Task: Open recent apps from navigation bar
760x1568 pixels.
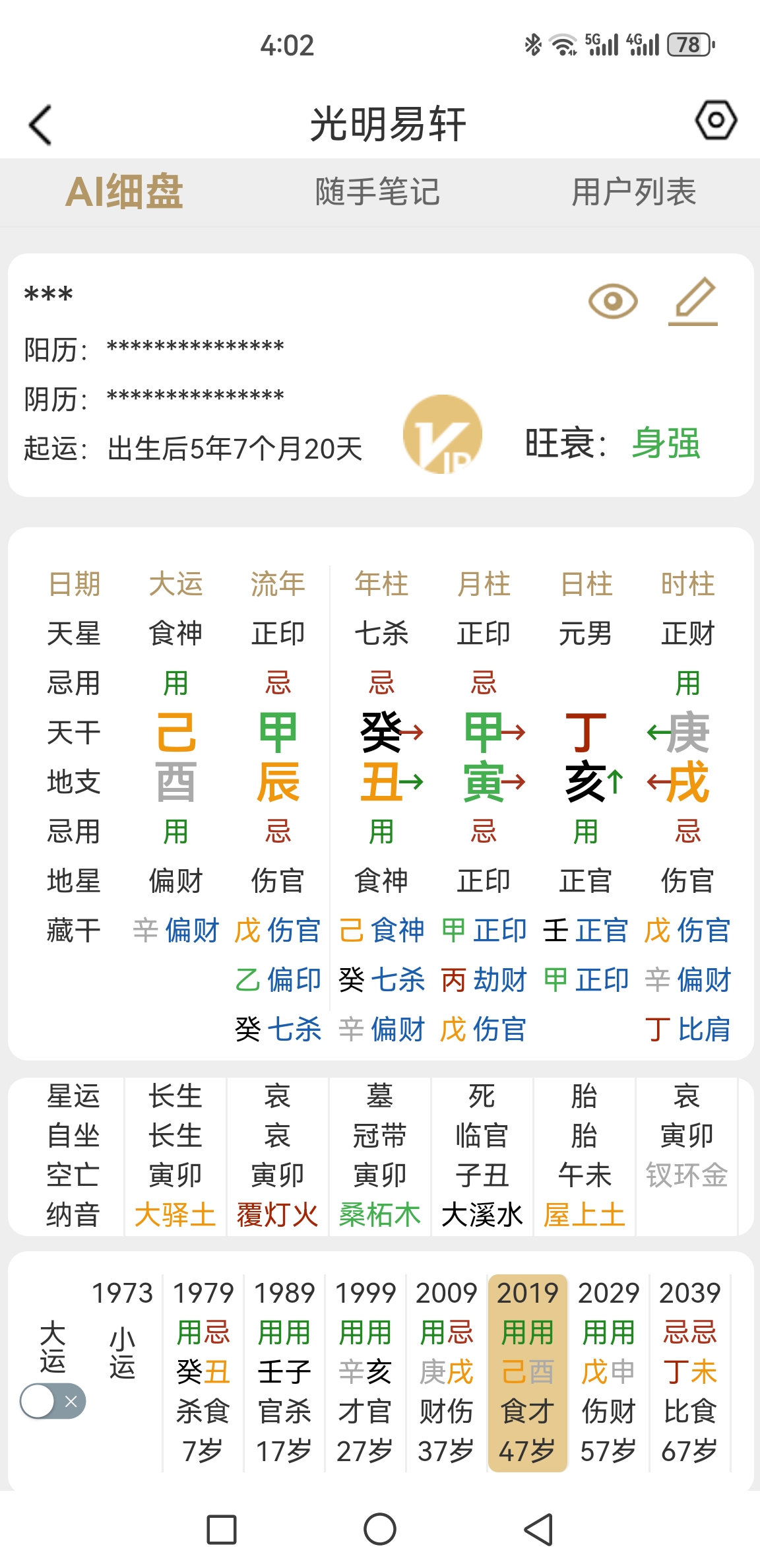Action: coord(222,1529)
